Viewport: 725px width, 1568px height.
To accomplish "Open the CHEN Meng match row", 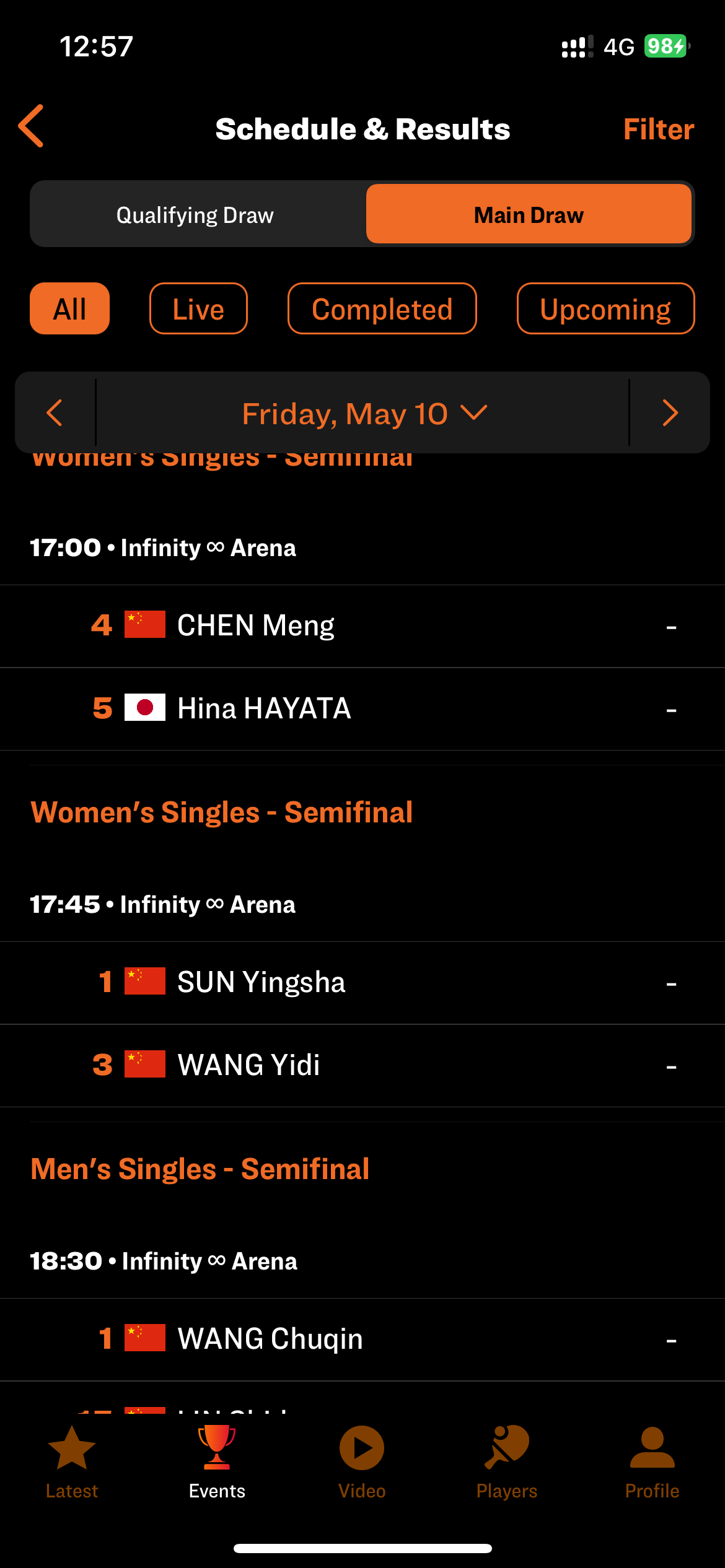I will pos(362,626).
